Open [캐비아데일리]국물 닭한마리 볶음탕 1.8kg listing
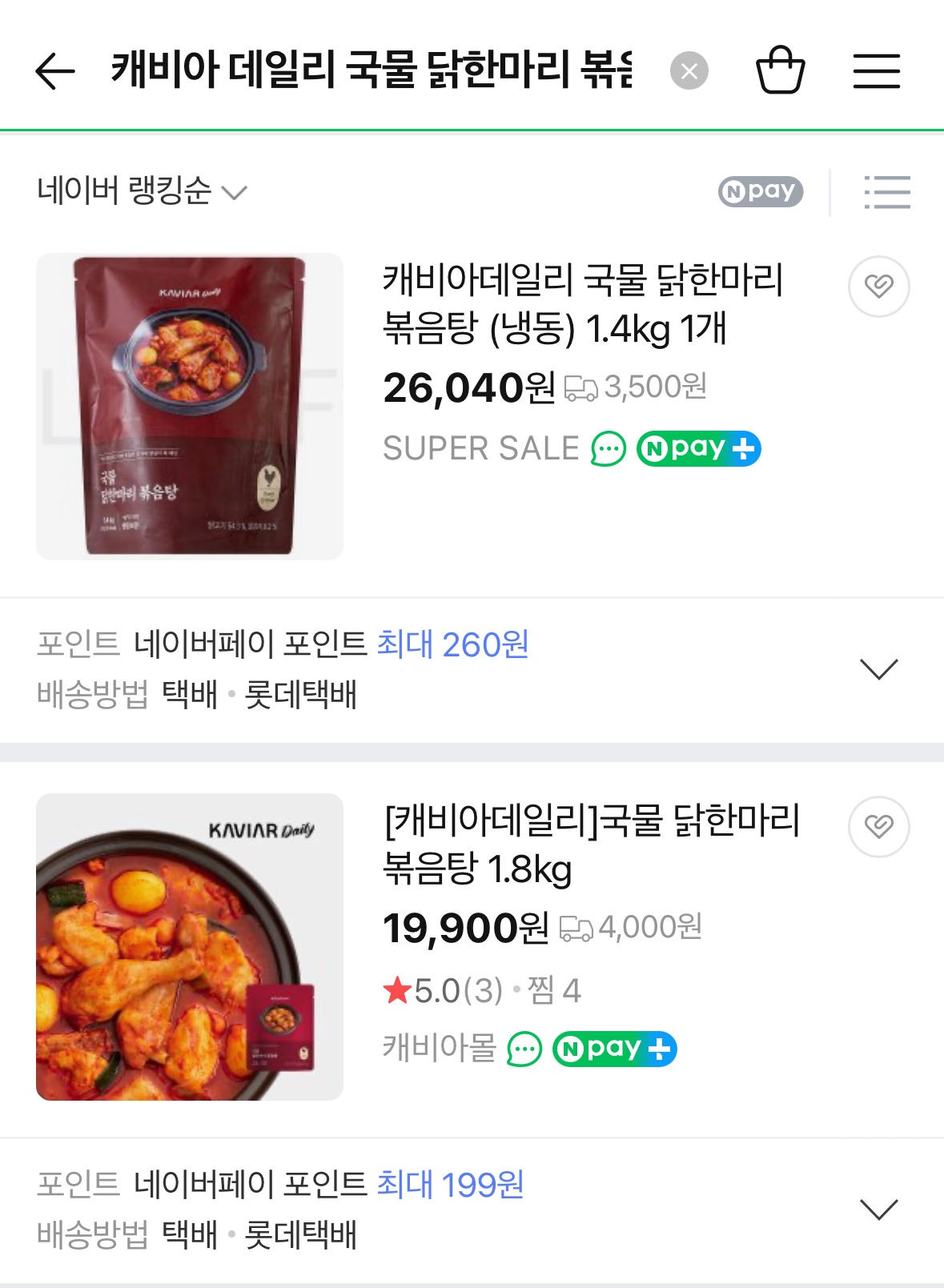Image resolution: width=944 pixels, height=1288 pixels. 590,844
